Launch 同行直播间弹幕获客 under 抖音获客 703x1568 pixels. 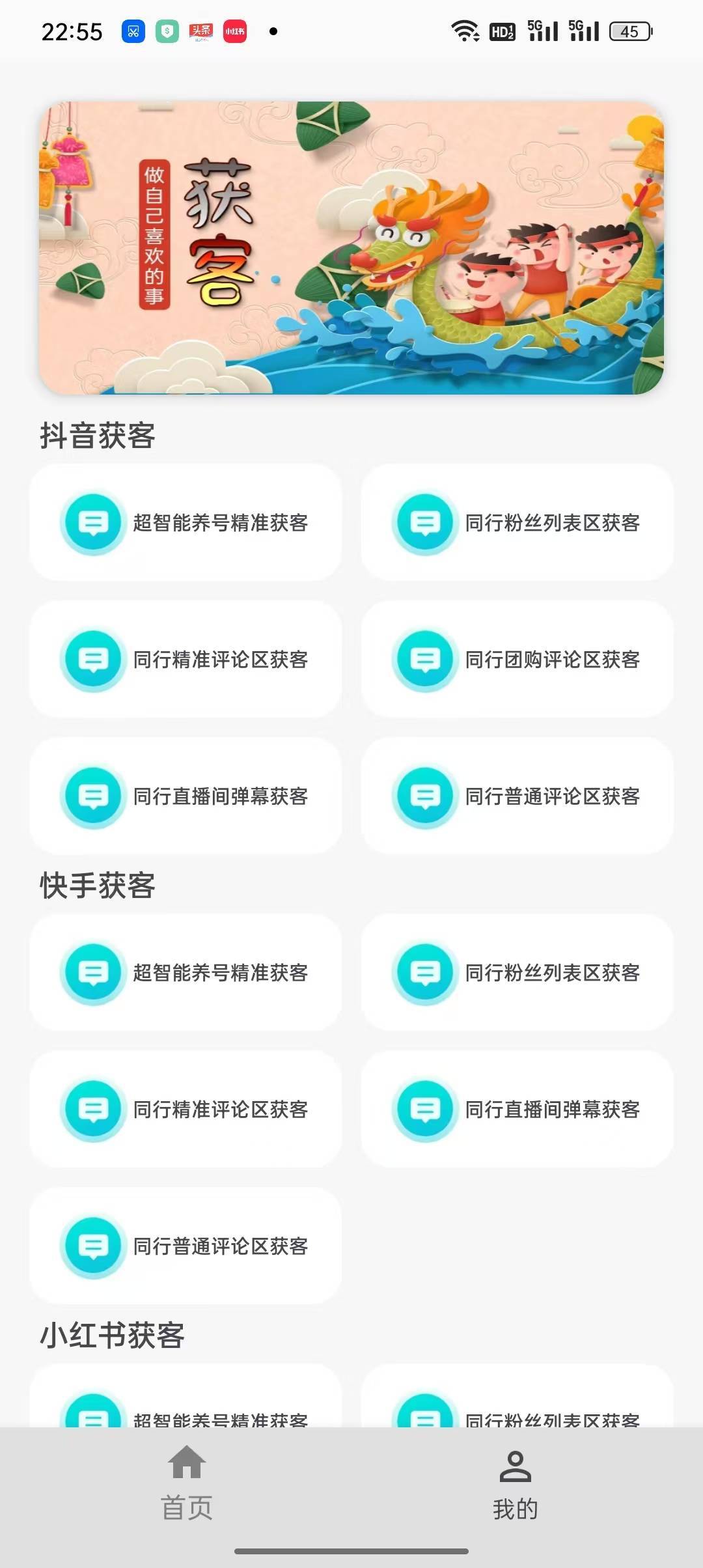[x=184, y=796]
